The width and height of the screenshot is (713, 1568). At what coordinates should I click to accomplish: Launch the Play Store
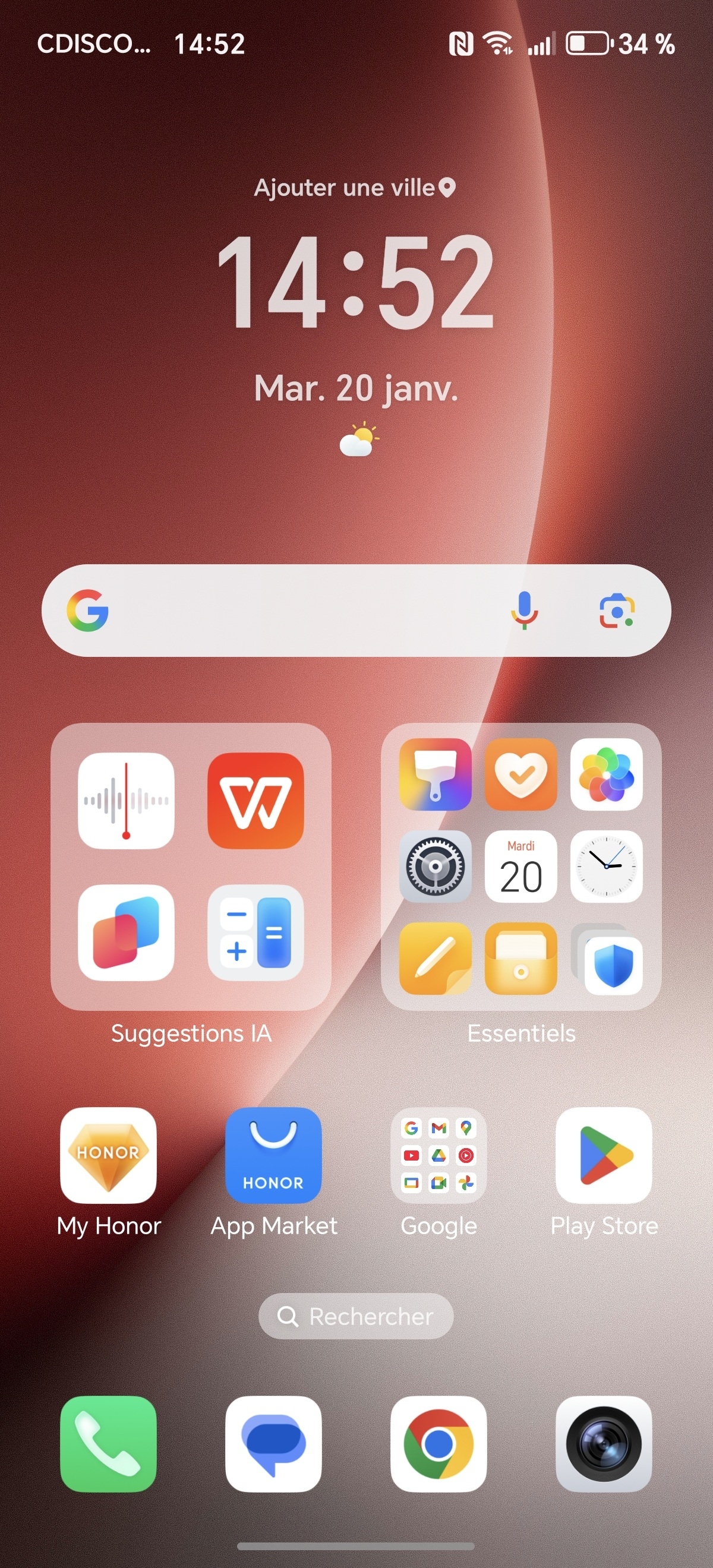pos(604,1155)
